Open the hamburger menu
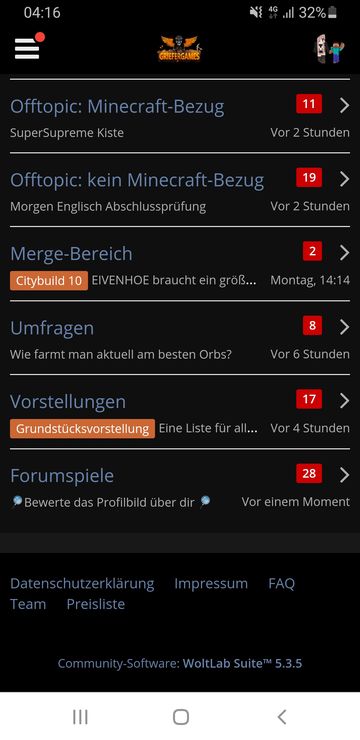360x740 pixels. 27,49
